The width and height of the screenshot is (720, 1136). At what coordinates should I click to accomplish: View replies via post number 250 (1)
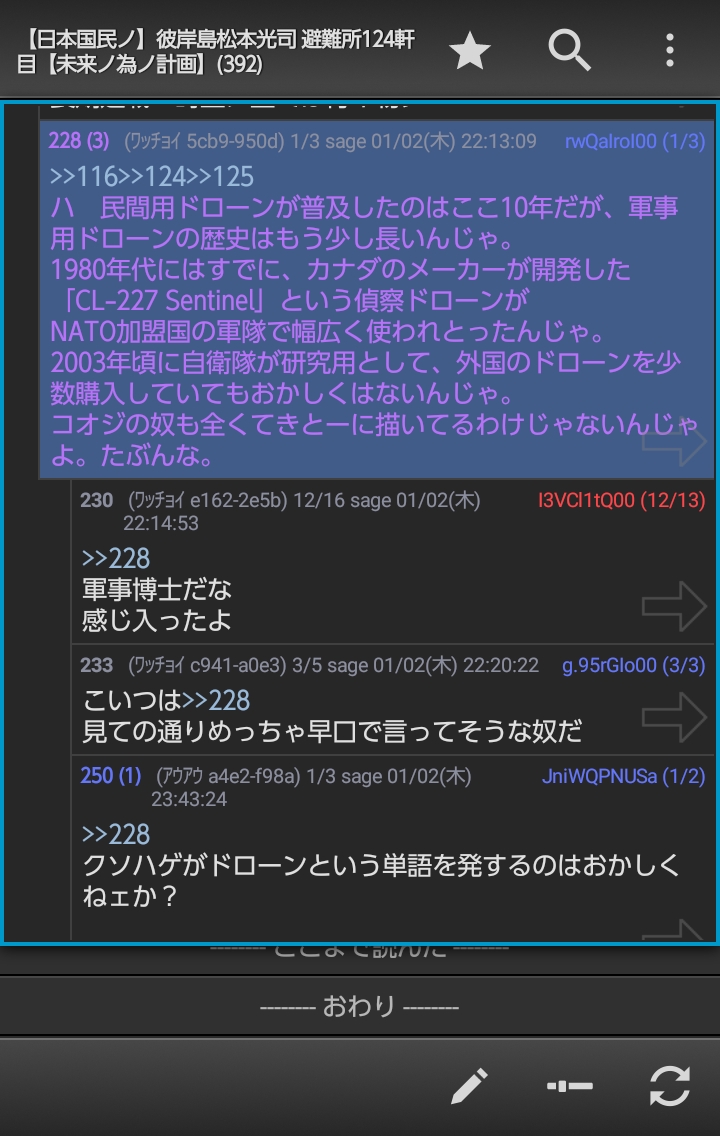[110, 776]
